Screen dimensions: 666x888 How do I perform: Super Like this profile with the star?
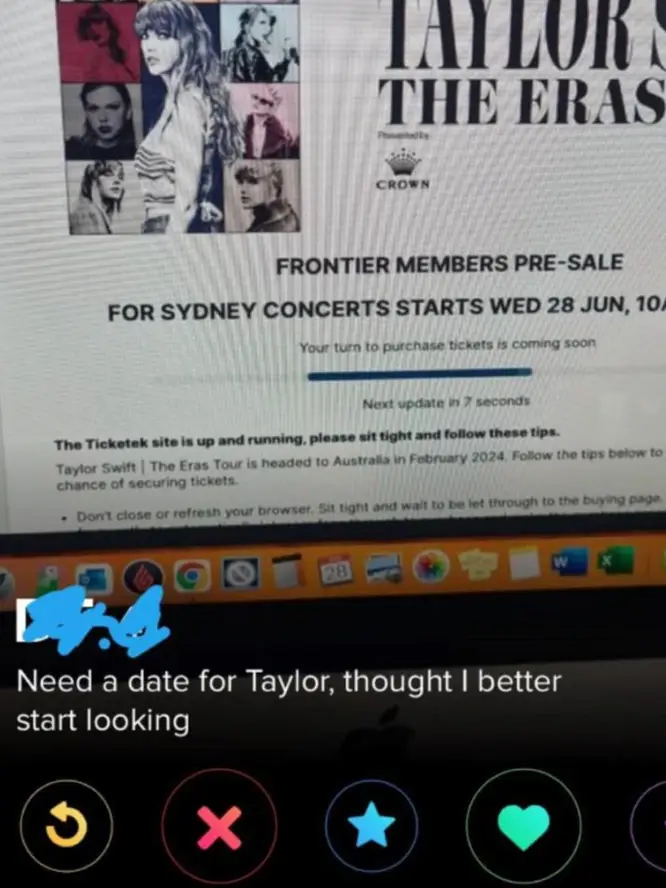pyautogui.click(x=372, y=827)
